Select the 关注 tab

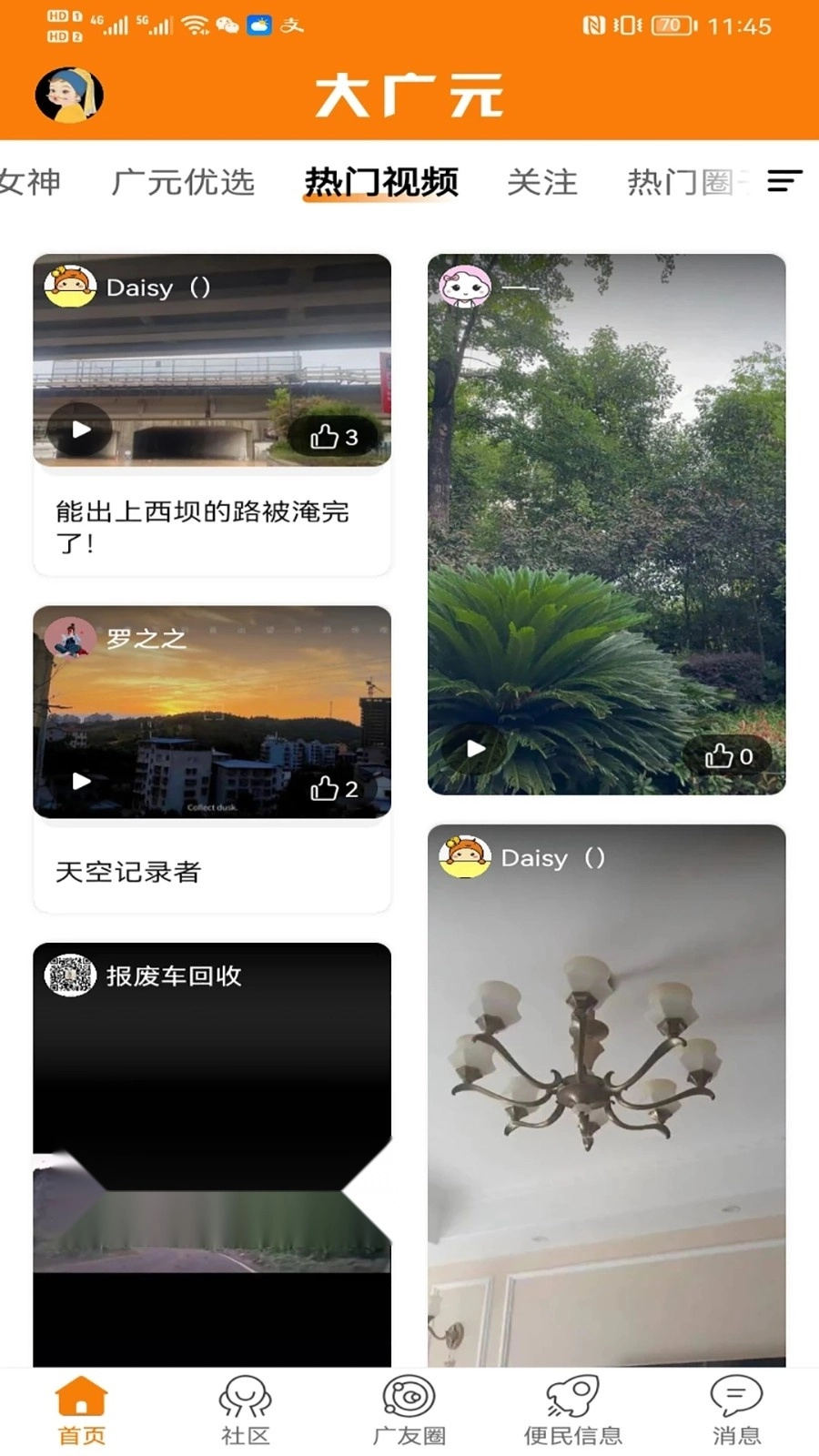pyautogui.click(x=541, y=182)
